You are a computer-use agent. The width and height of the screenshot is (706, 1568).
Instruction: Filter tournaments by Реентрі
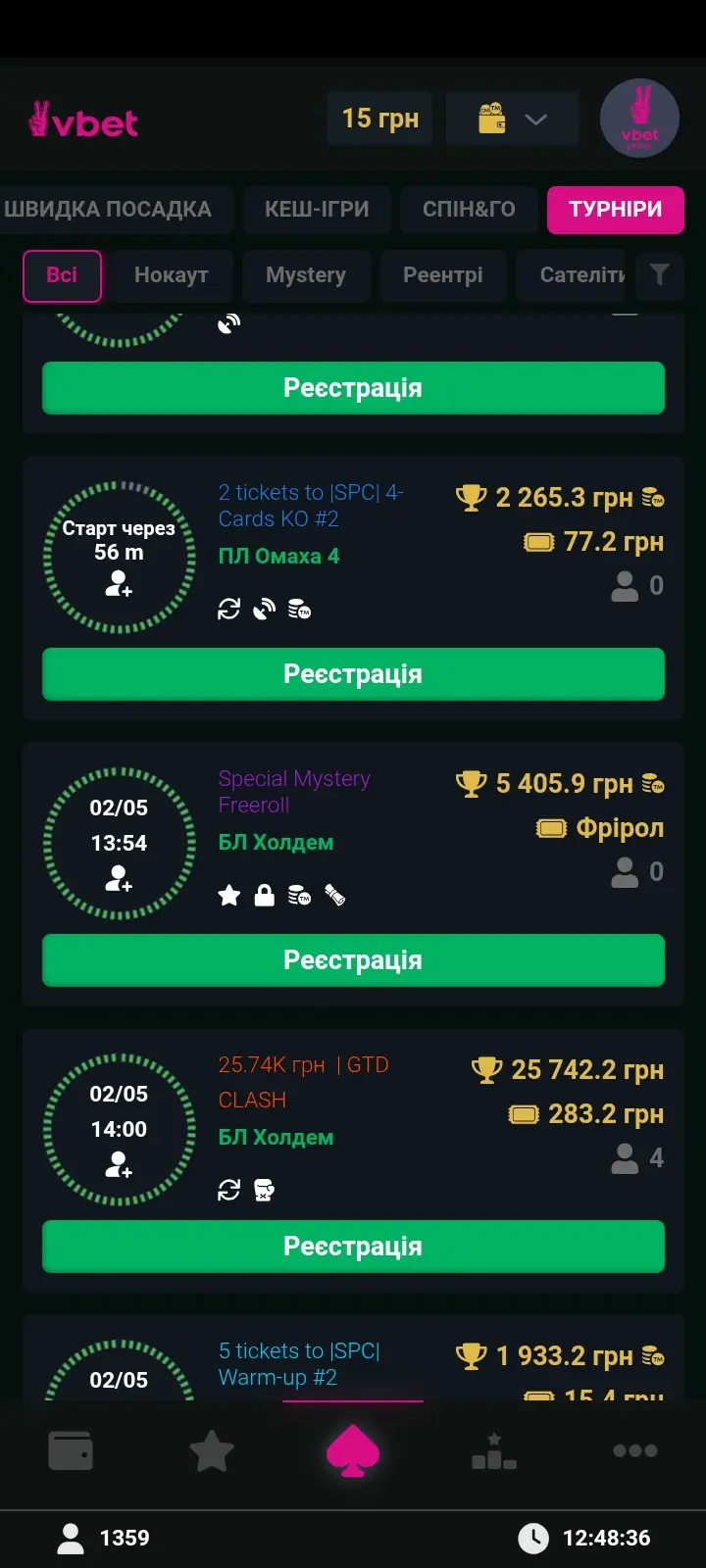[x=443, y=275]
